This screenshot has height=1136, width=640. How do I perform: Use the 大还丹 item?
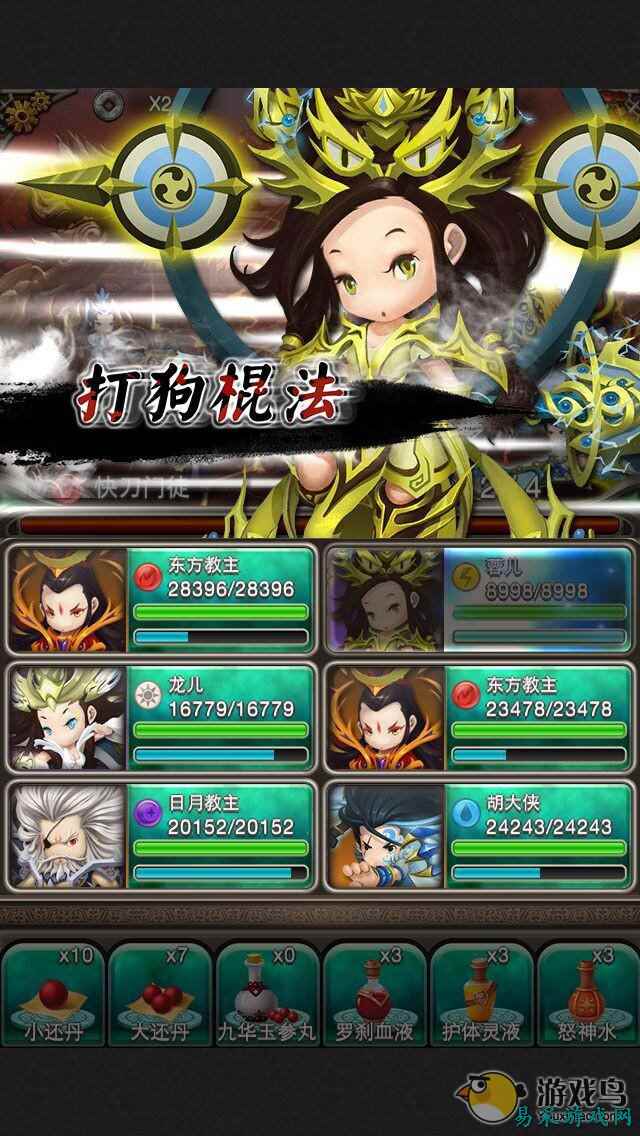[158, 995]
